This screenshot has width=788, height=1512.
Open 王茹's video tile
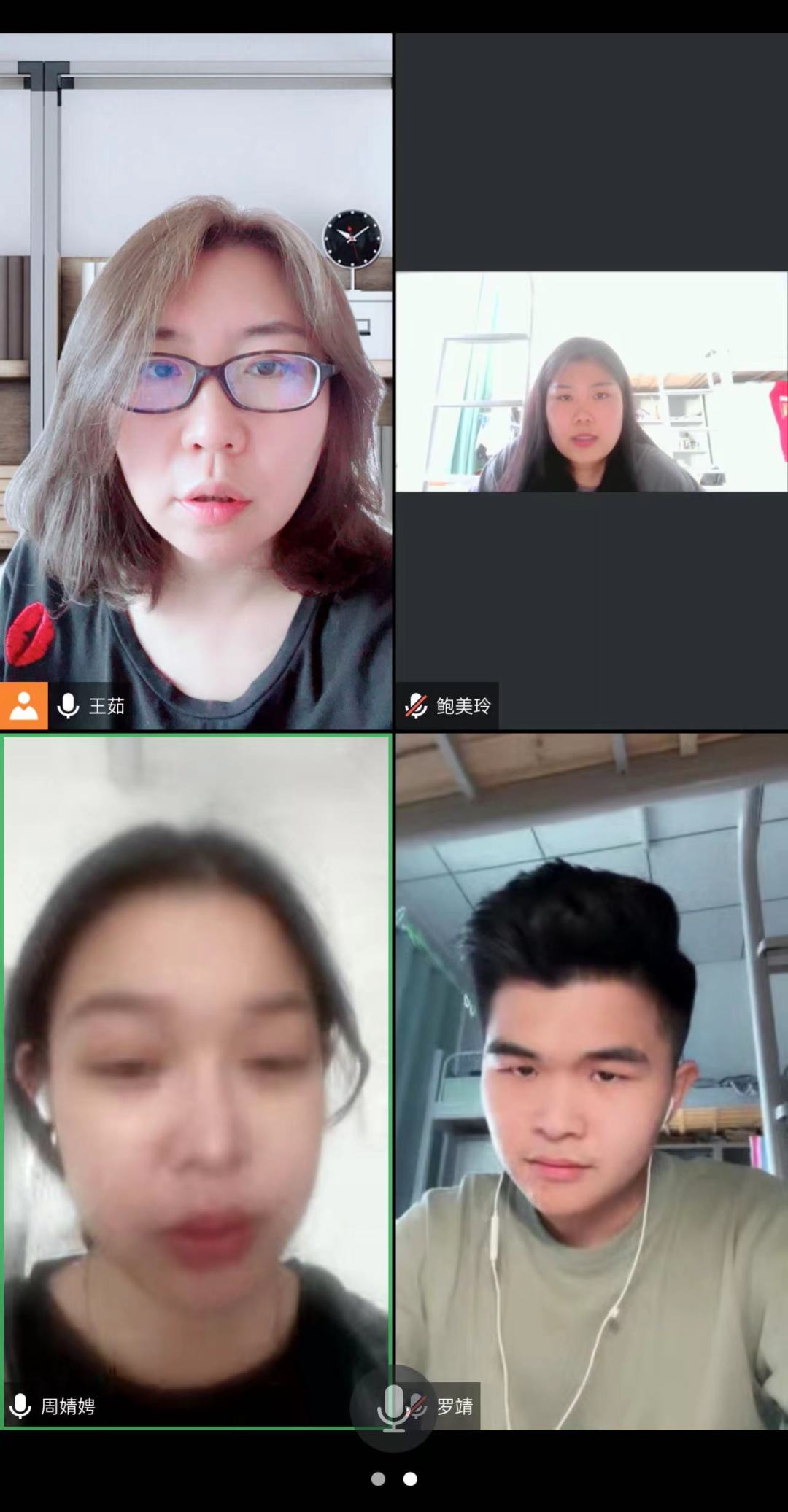pyautogui.click(x=196, y=379)
